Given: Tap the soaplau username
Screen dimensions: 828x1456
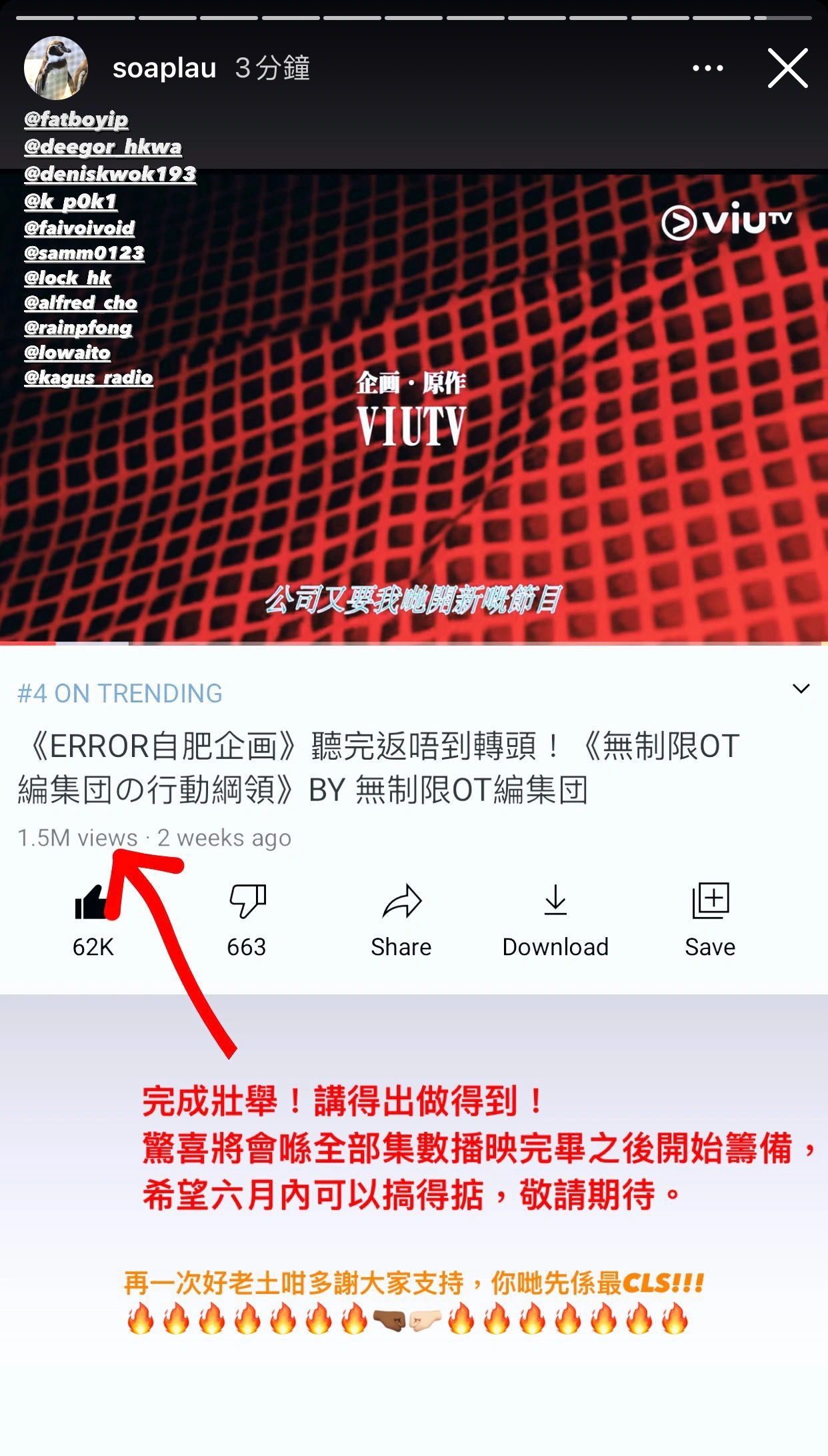Looking at the screenshot, I should pyautogui.click(x=164, y=68).
